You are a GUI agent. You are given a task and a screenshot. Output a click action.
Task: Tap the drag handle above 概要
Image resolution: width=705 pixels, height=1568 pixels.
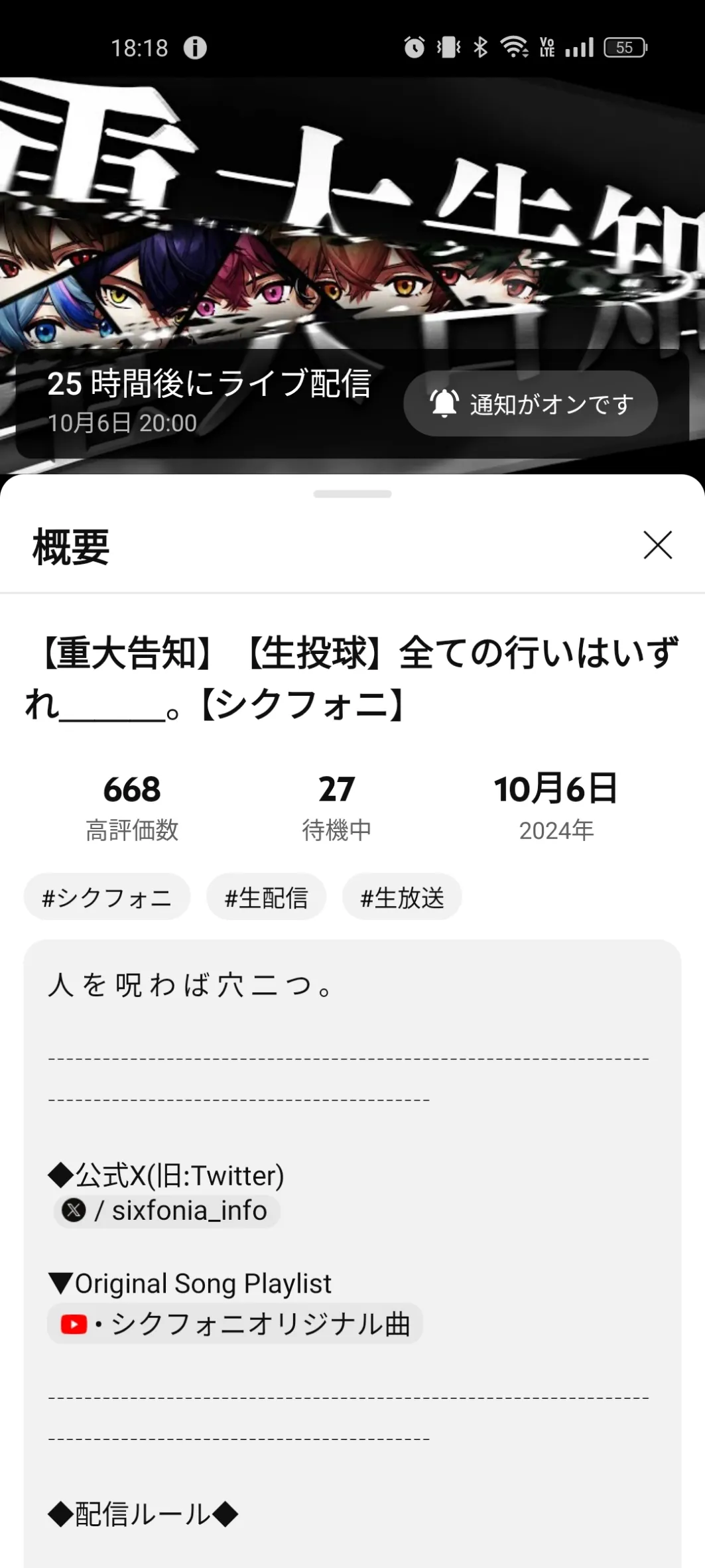tap(352, 494)
